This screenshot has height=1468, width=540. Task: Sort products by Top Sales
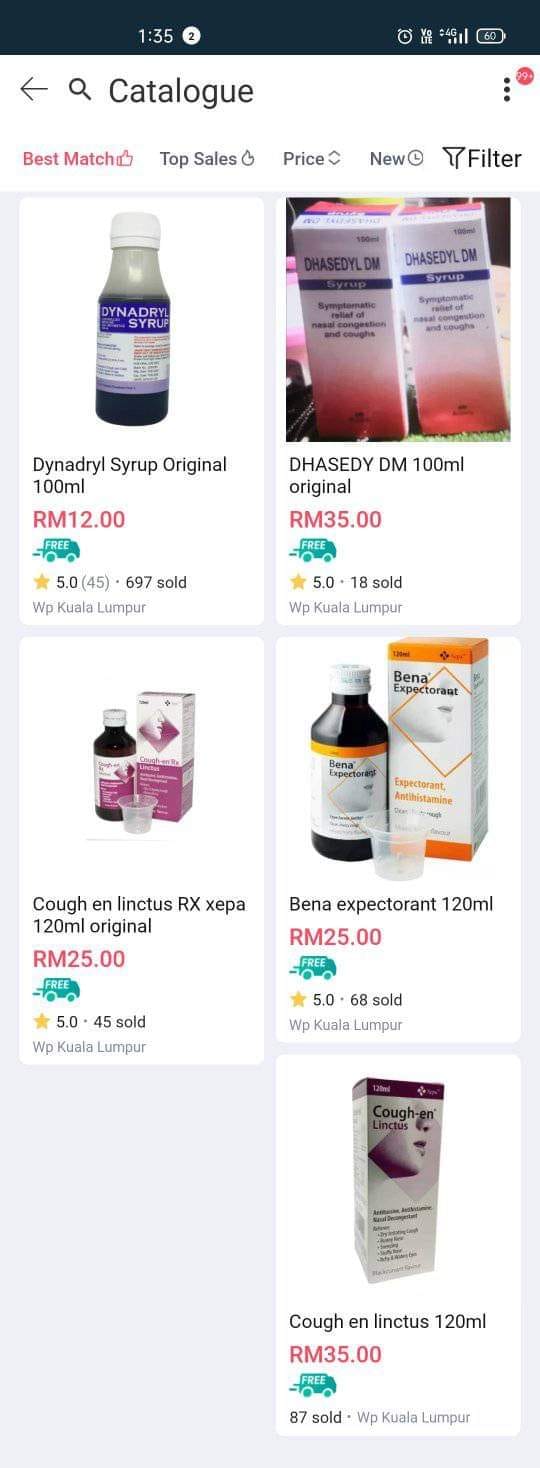(x=207, y=158)
